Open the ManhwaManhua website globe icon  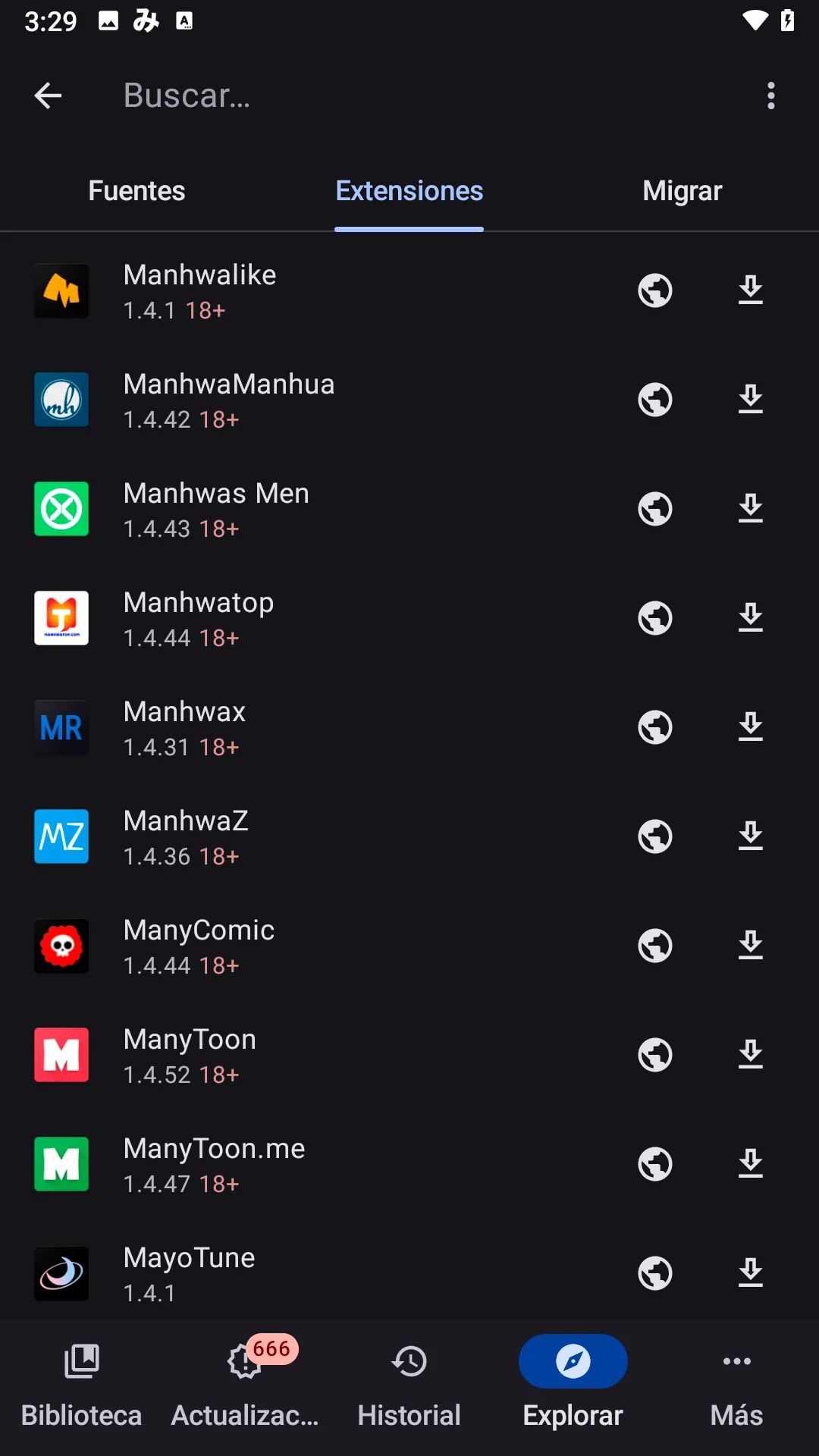(655, 400)
